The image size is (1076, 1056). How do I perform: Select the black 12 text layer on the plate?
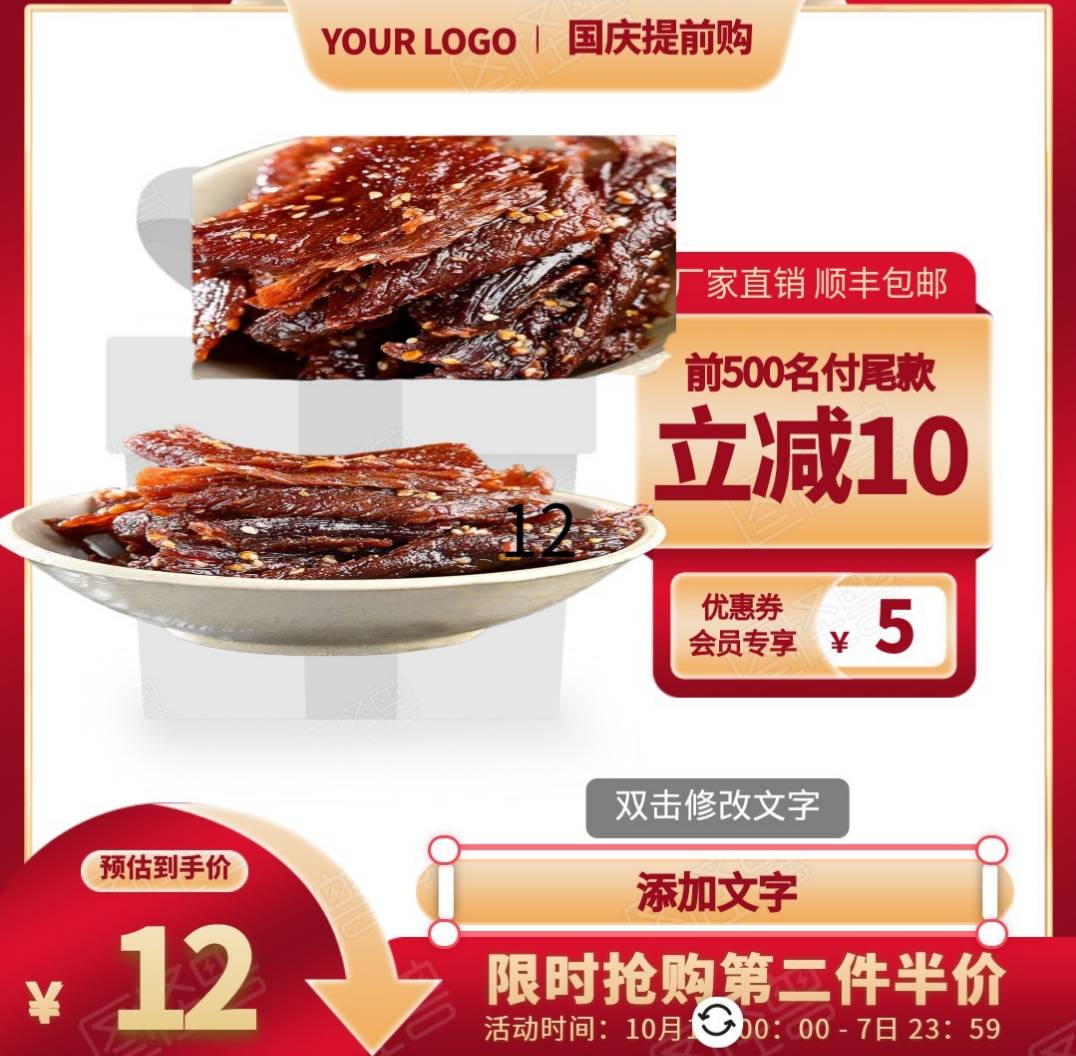pos(539,531)
